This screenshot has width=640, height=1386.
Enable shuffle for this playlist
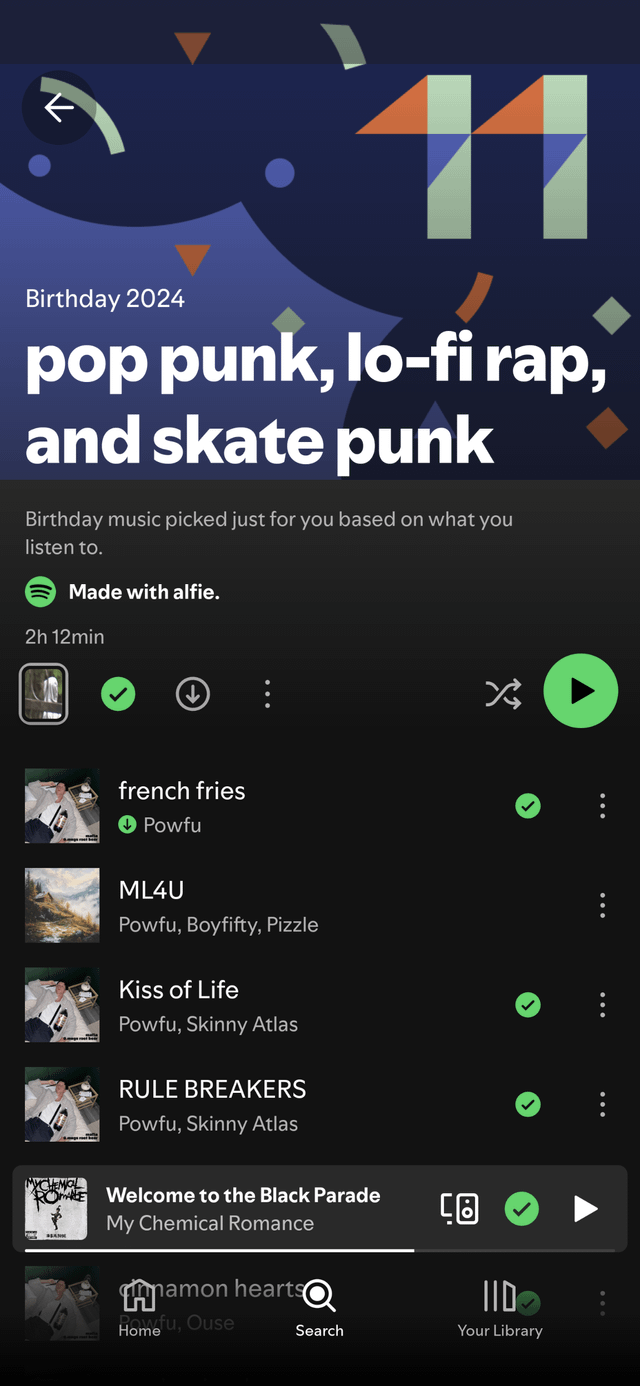pyautogui.click(x=503, y=693)
